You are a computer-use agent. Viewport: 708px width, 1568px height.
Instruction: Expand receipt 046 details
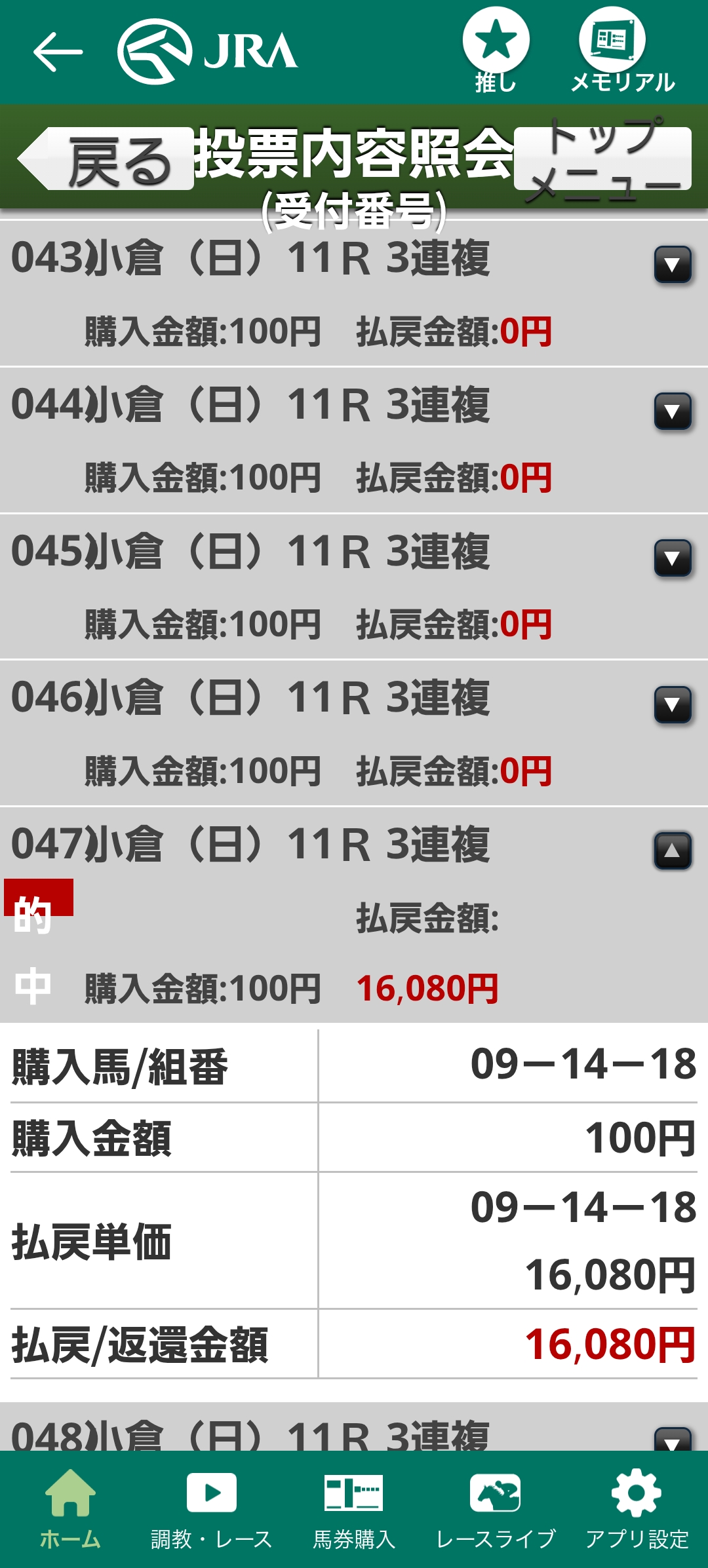tap(673, 705)
